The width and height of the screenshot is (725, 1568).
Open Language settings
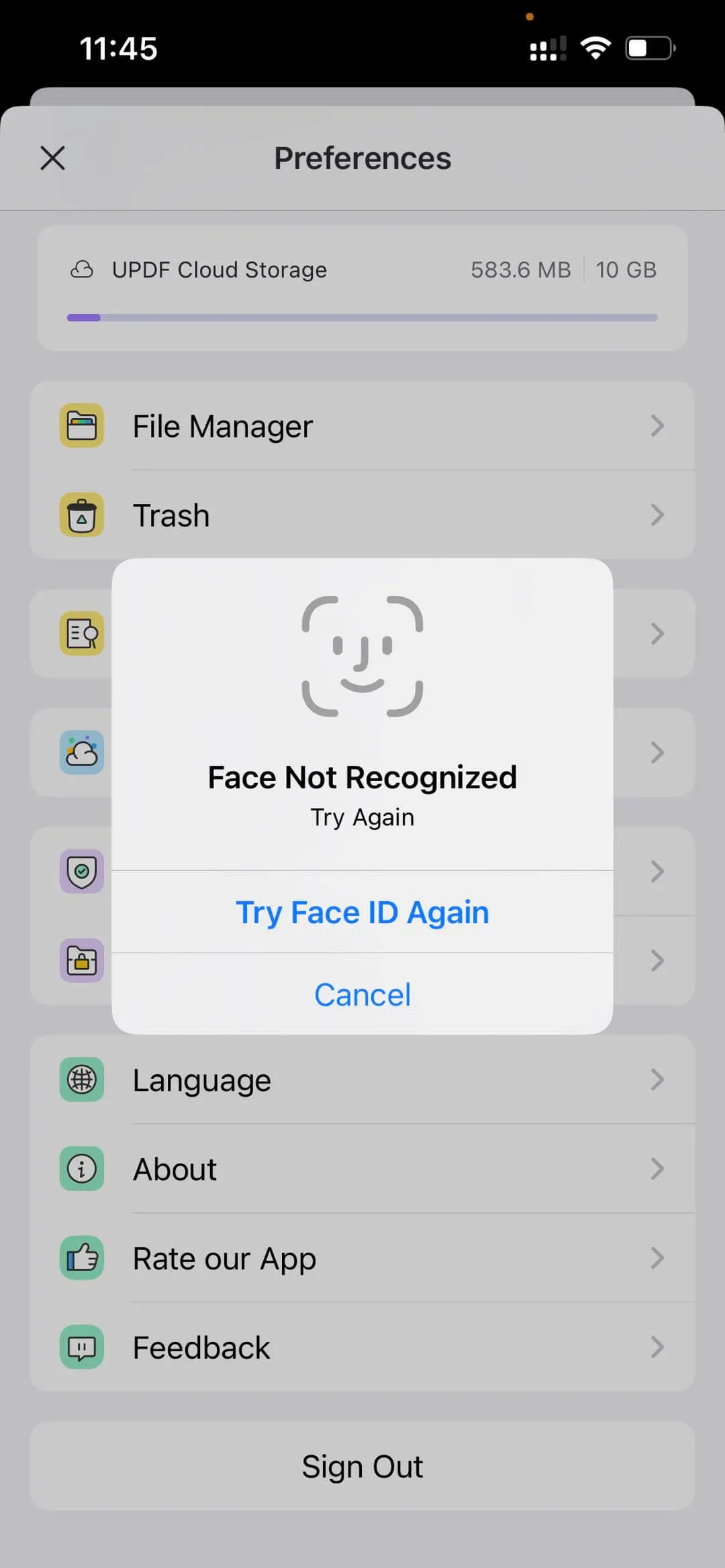coord(362,1080)
